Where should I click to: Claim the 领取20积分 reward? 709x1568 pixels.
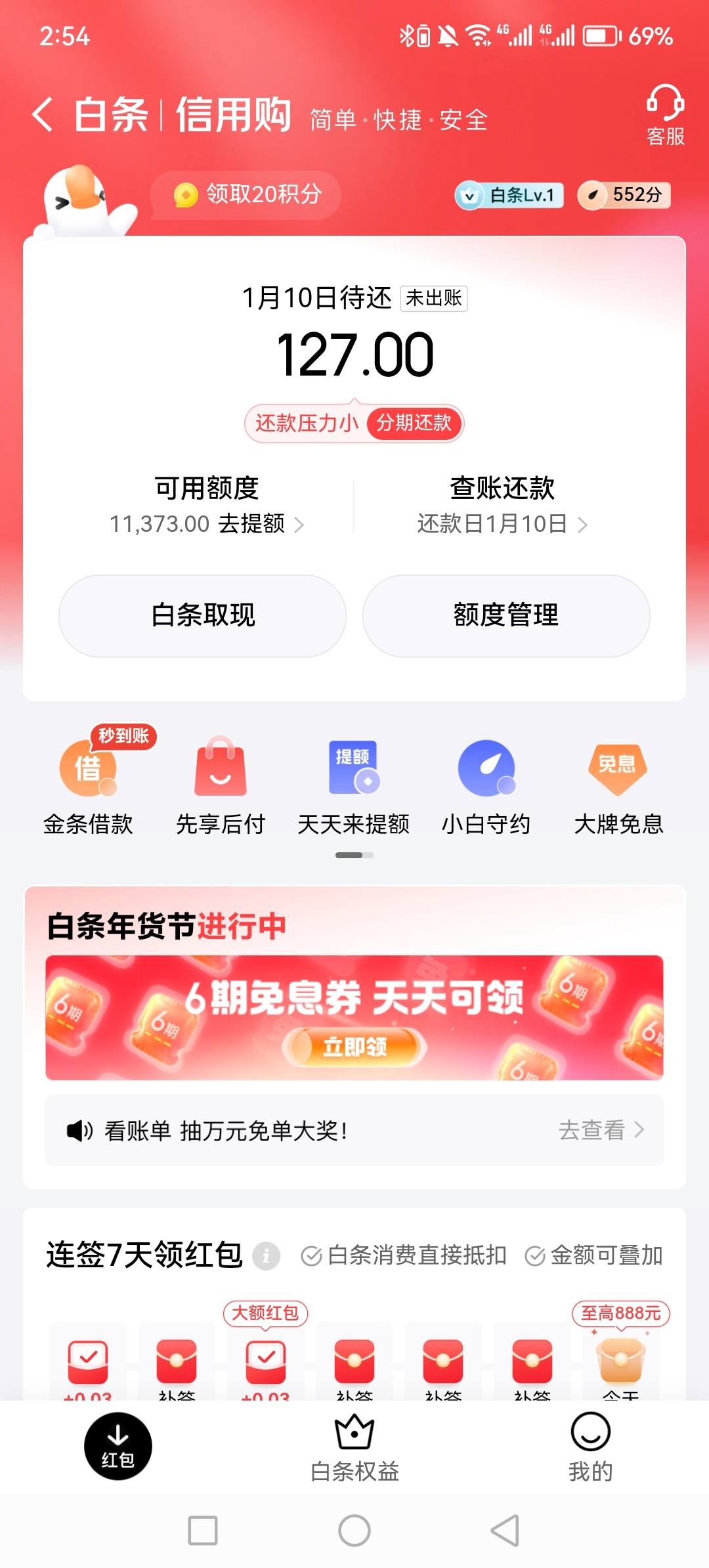pos(247,195)
